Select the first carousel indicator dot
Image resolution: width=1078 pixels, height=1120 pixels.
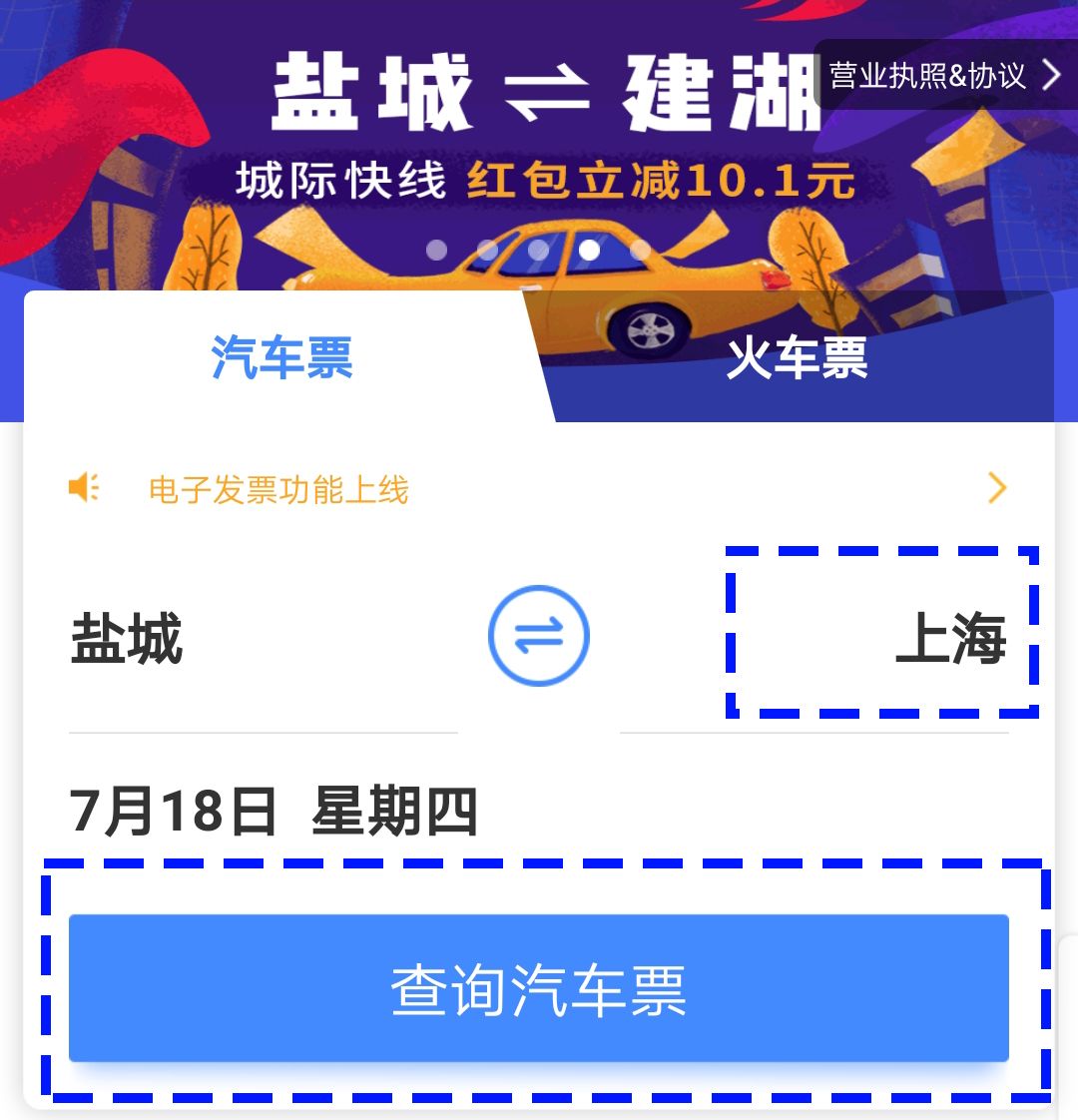tap(436, 251)
